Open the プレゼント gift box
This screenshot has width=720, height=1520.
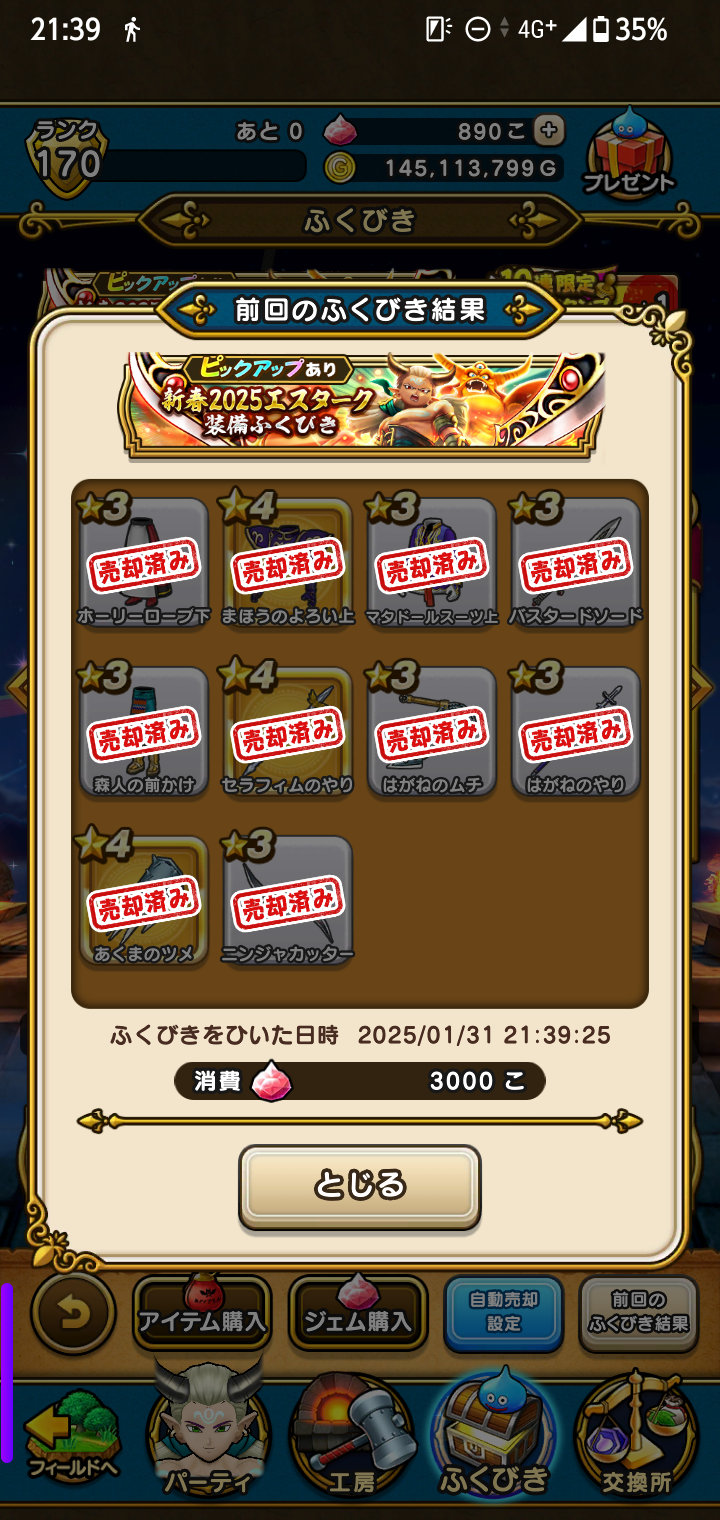629,156
